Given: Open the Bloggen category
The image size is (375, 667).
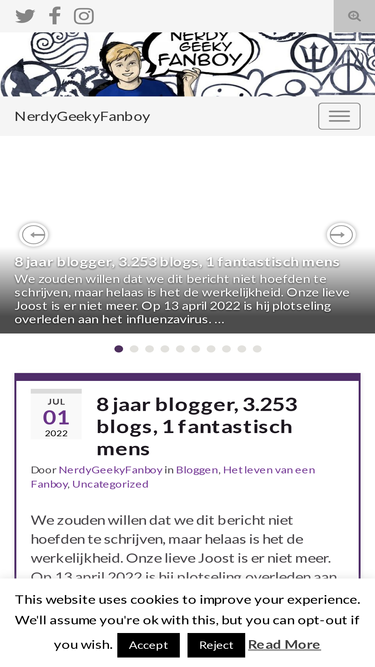Looking at the screenshot, I should coord(197,470).
